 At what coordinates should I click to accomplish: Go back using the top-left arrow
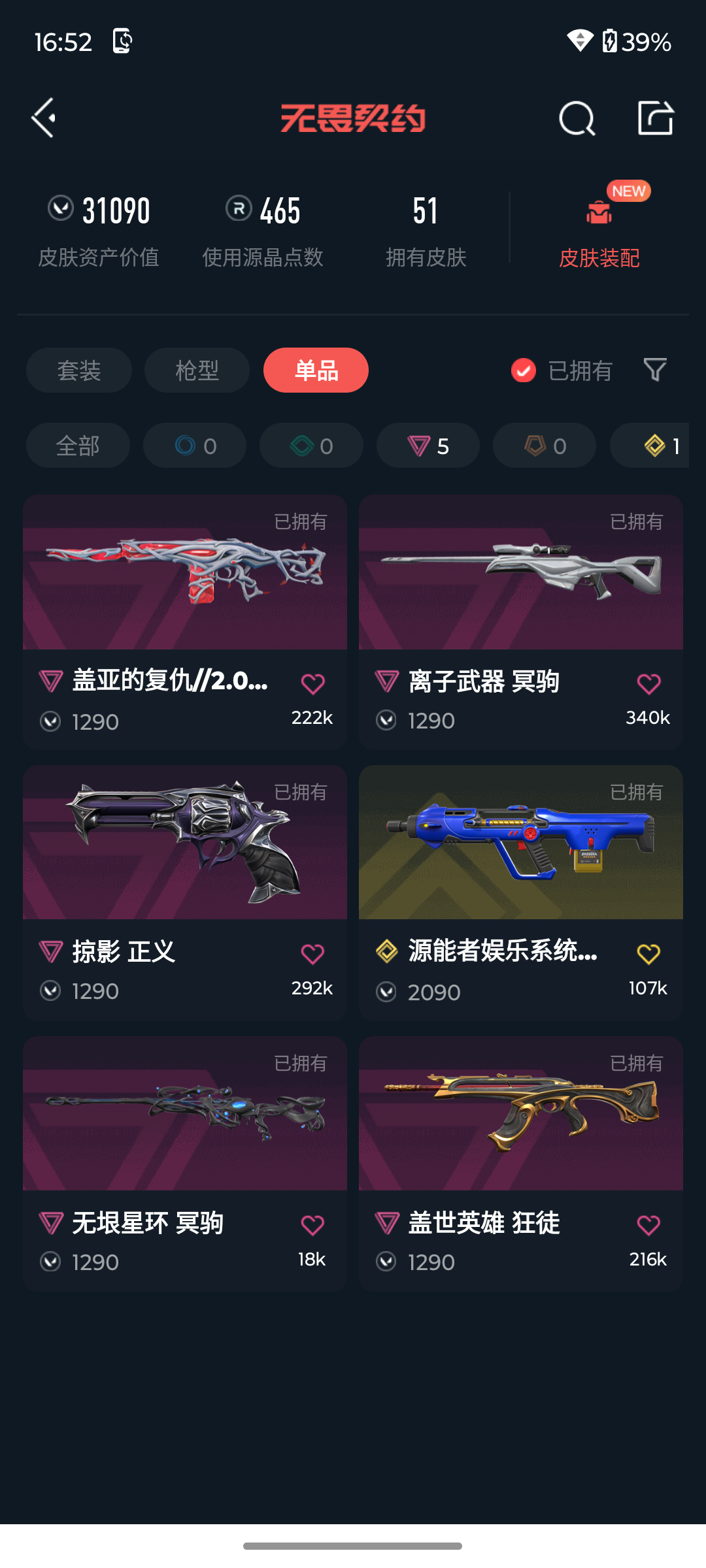point(44,118)
